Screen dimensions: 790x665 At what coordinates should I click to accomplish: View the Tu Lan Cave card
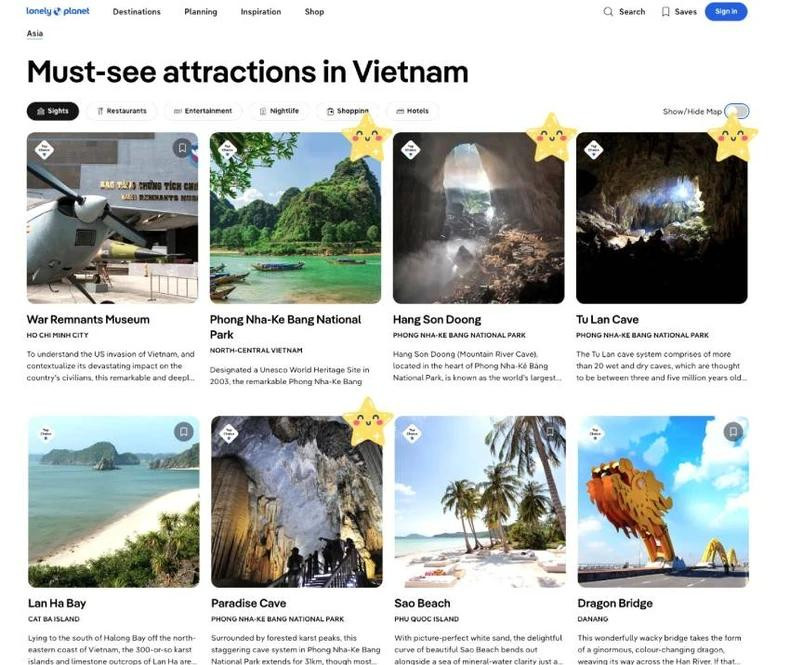point(607,320)
